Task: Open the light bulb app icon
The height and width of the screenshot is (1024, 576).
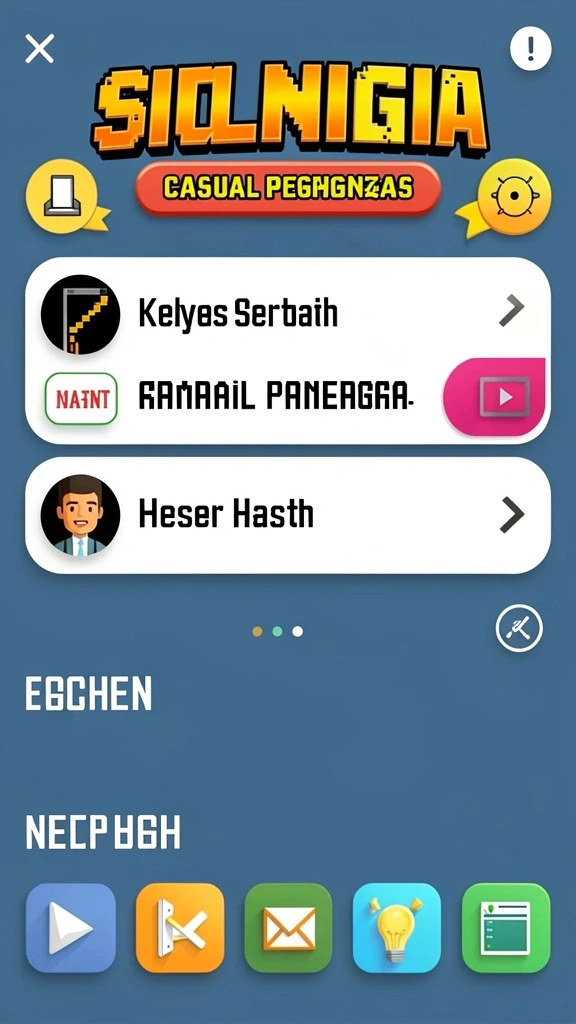Action: (397, 927)
